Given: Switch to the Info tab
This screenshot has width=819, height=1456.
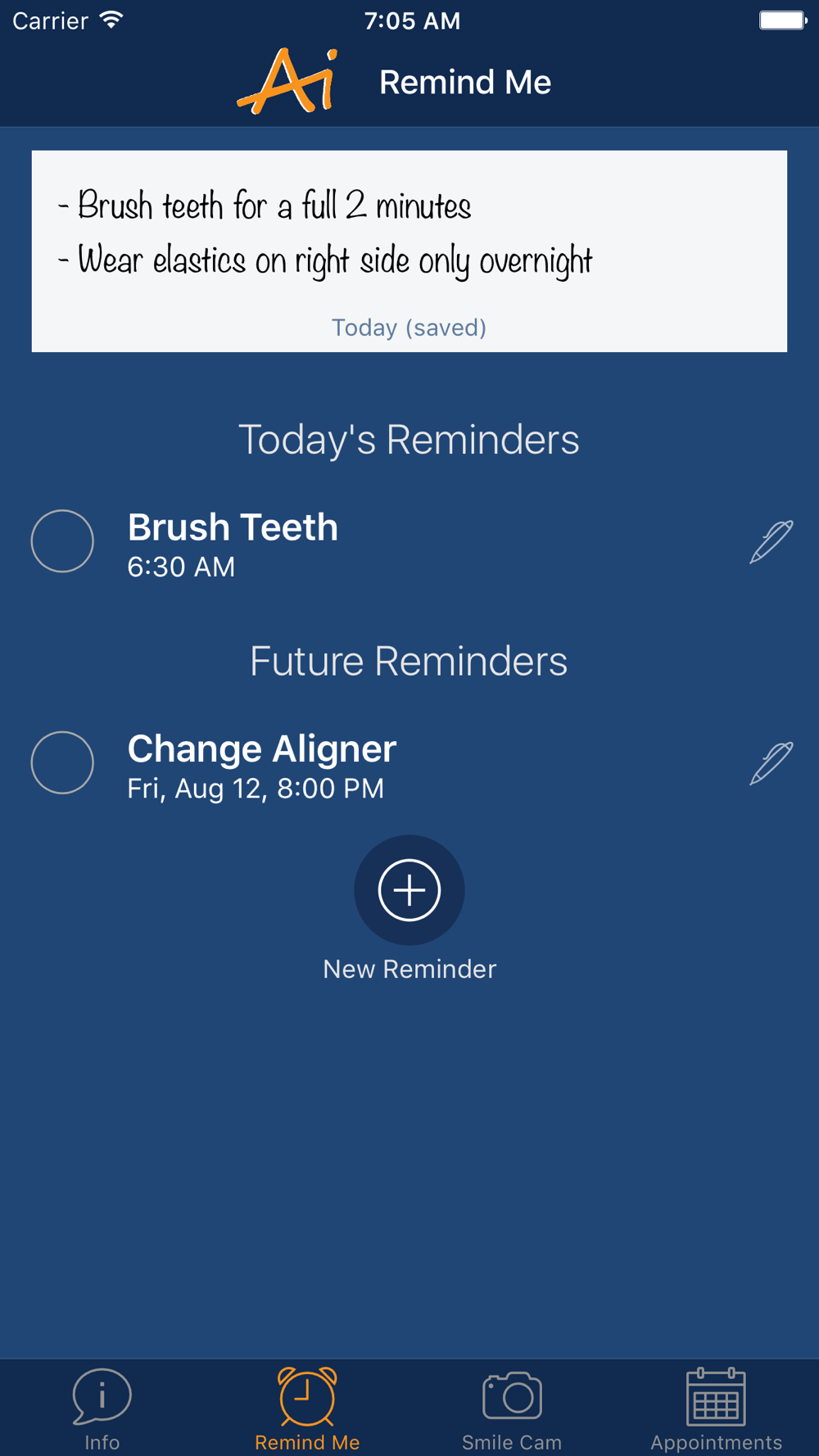Looking at the screenshot, I should [x=102, y=1409].
